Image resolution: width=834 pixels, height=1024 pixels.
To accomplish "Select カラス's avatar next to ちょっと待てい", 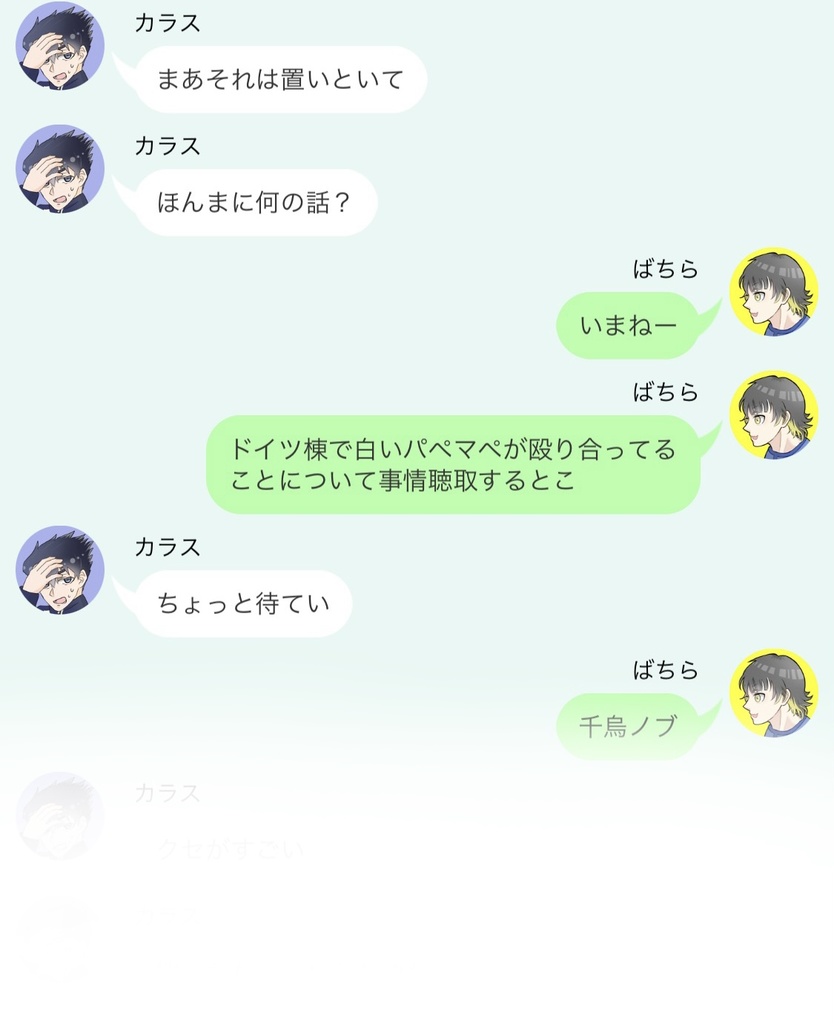I will click(x=57, y=571).
